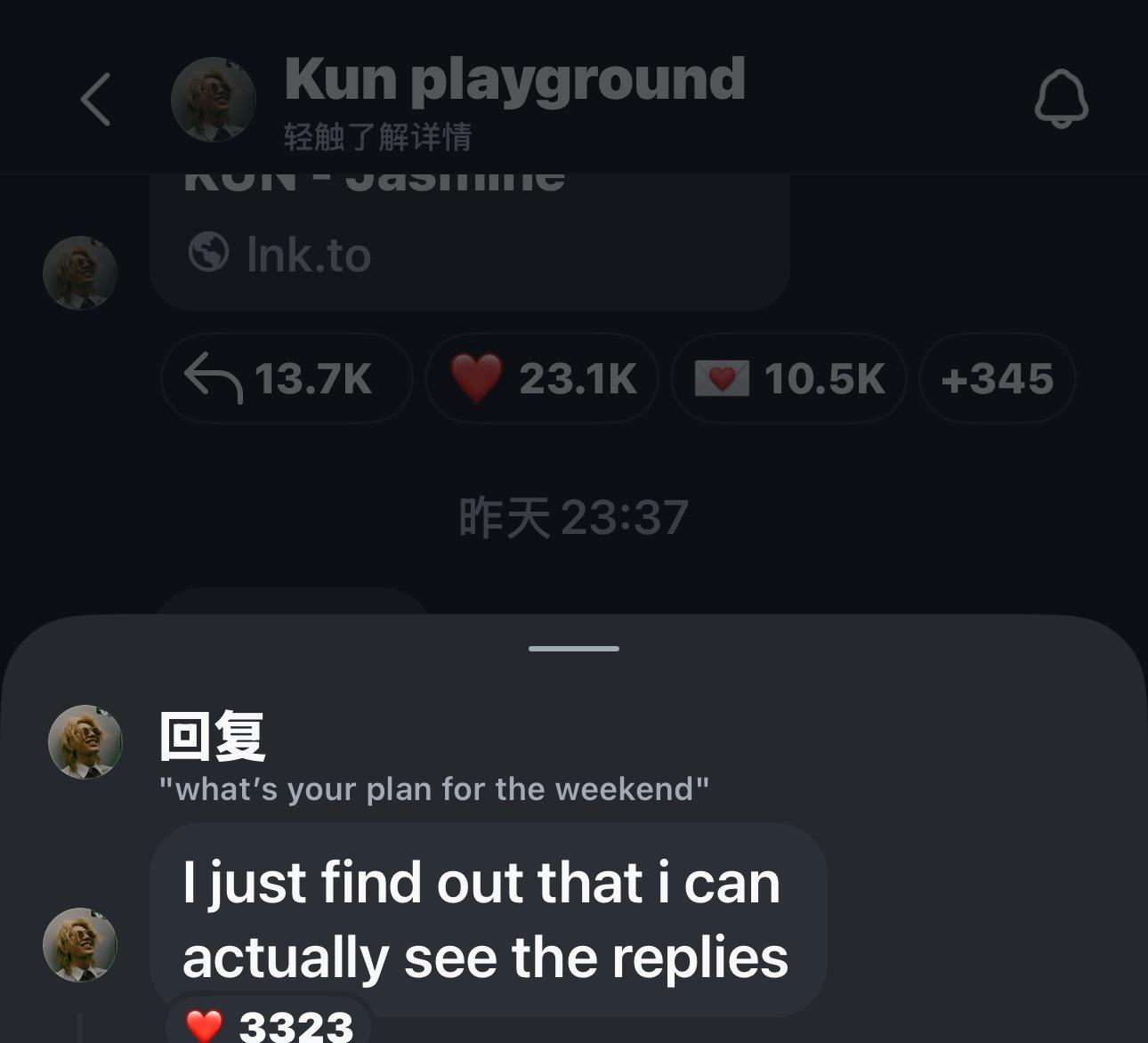Image resolution: width=1148 pixels, height=1043 pixels.
Task: Open the message about seeing the replies
Action: (485, 919)
